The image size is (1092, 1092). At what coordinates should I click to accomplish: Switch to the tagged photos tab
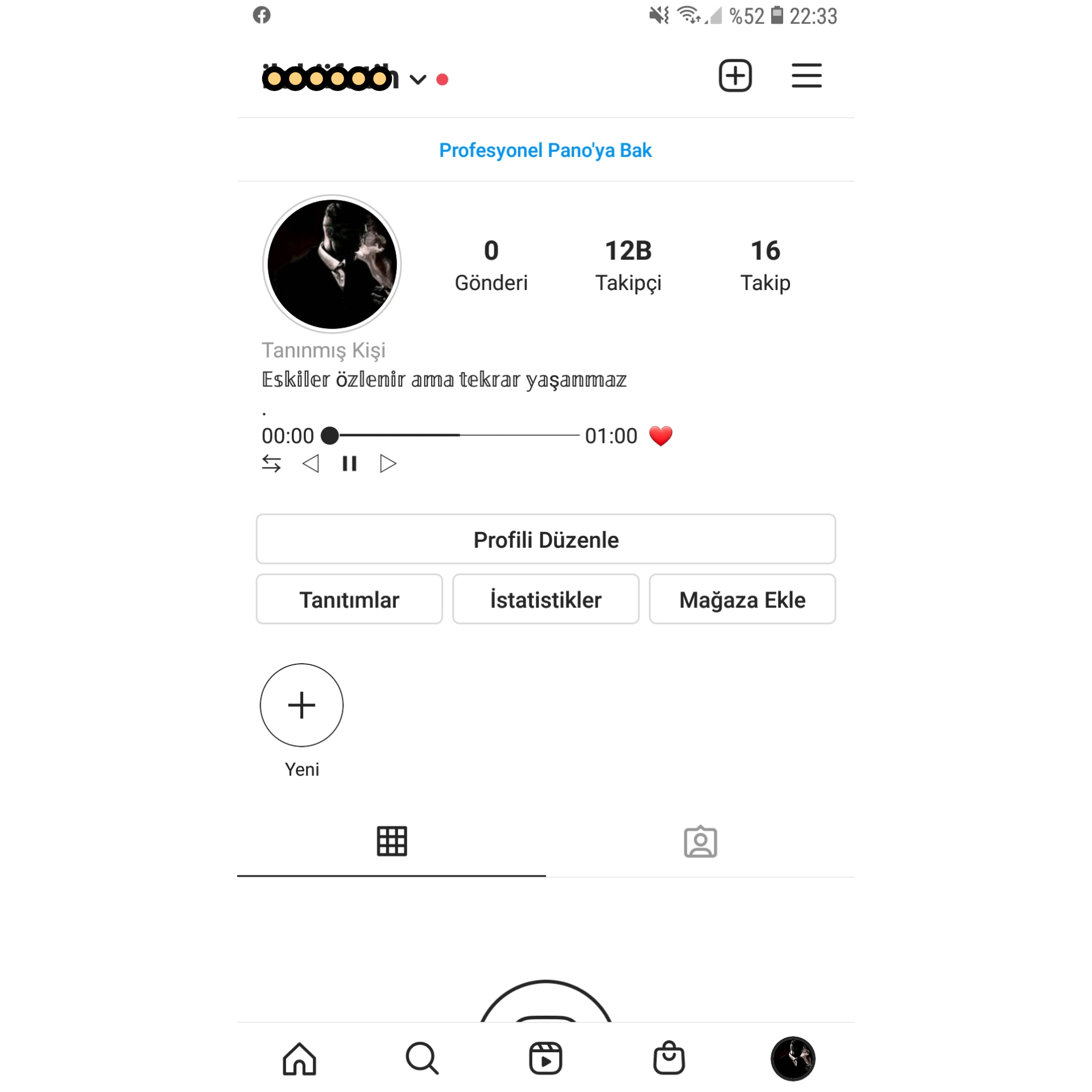tap(700, 841)
